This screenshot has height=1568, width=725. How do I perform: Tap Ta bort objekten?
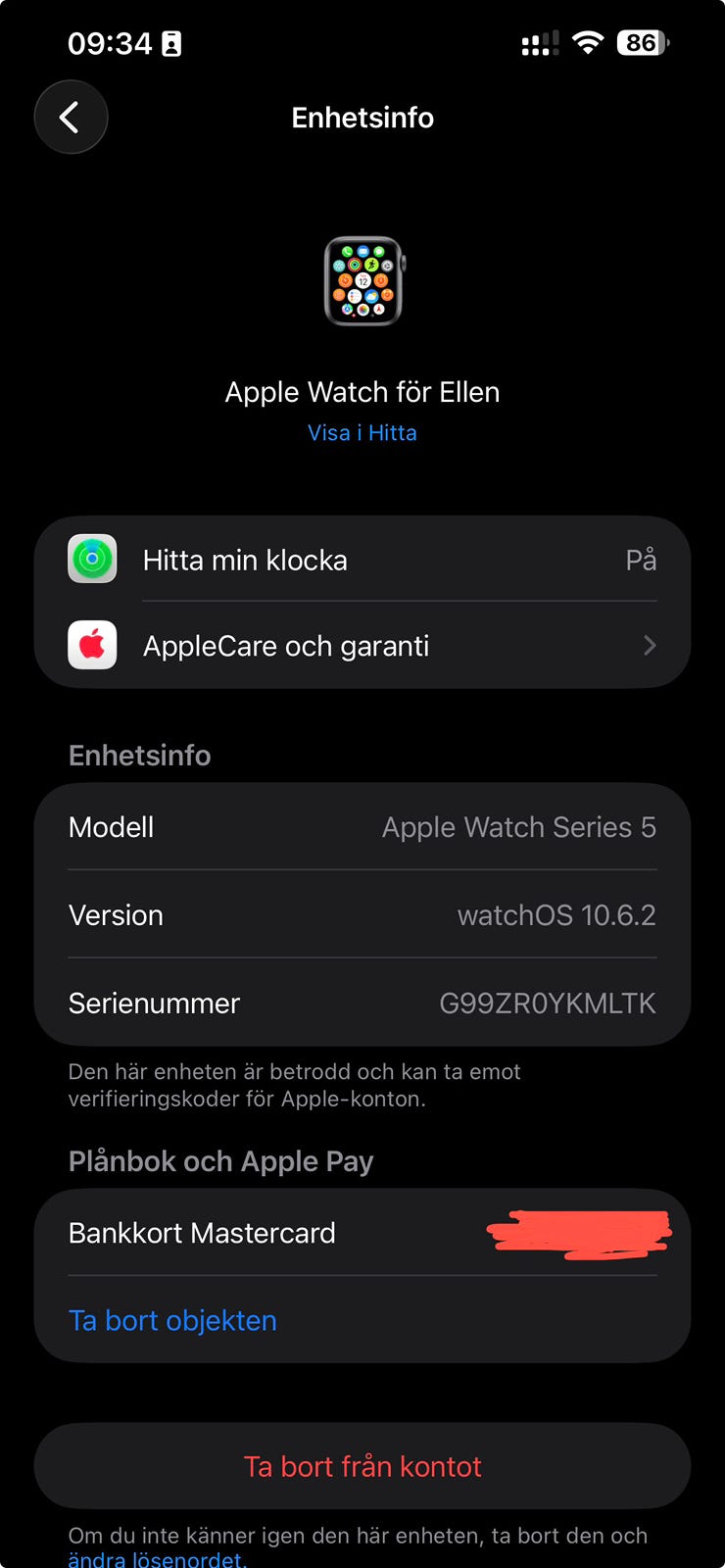172,1320
